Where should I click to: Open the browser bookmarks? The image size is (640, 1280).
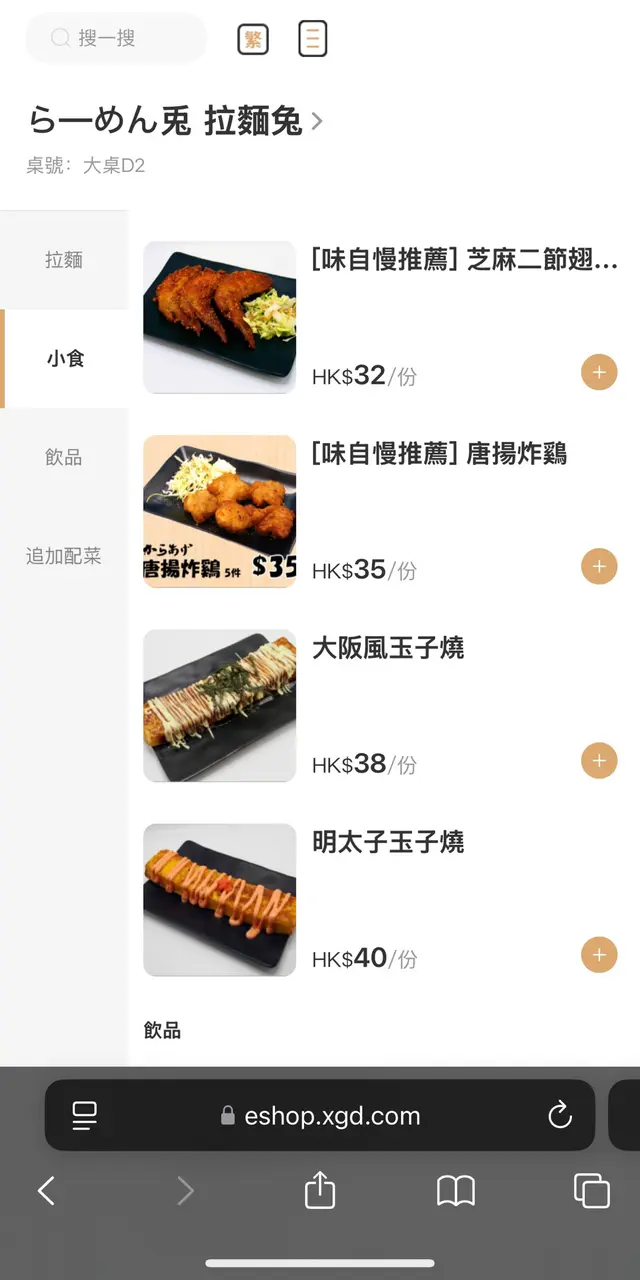(456, 1190)
